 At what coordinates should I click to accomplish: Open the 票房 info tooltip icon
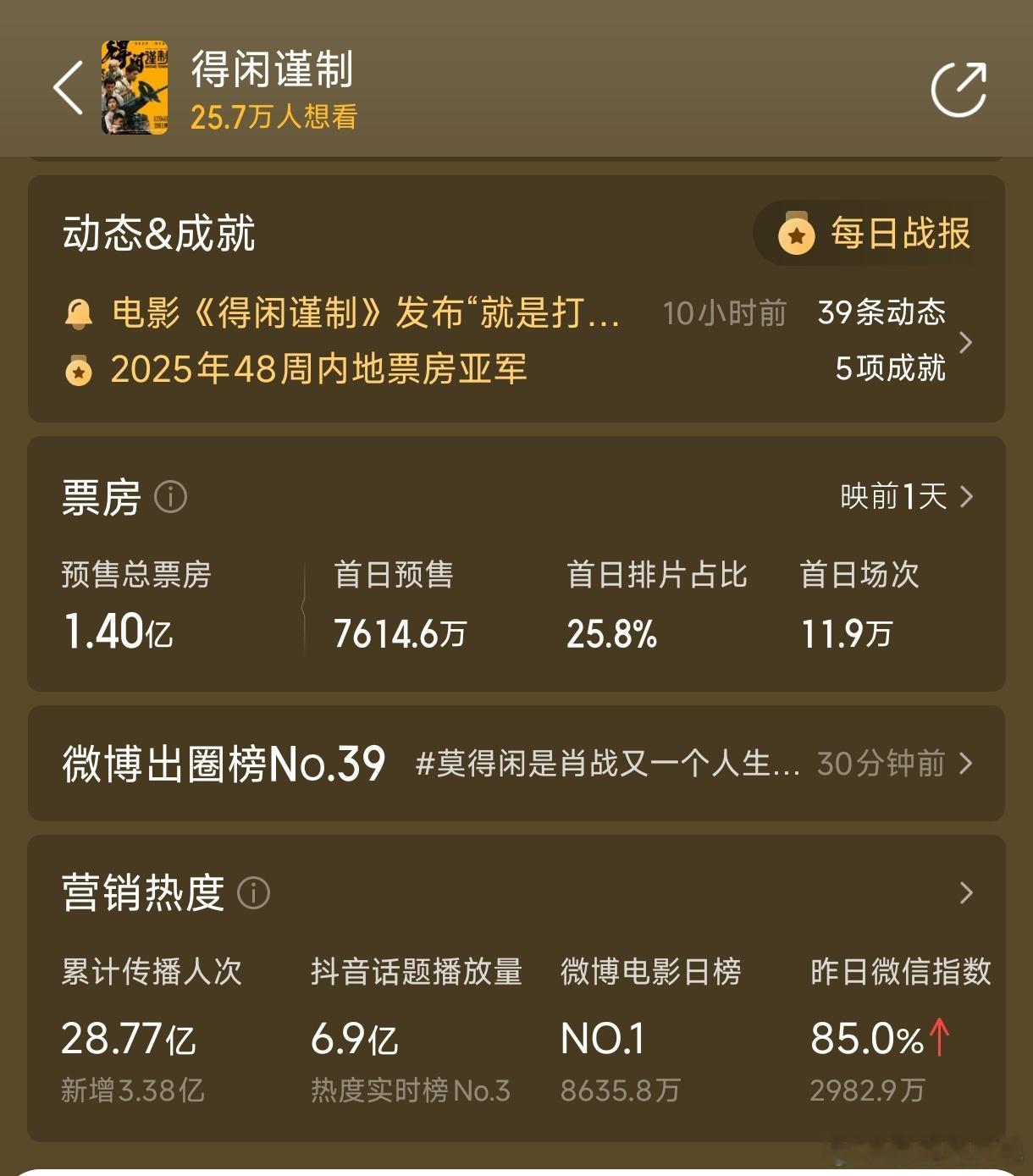[170, 499]
